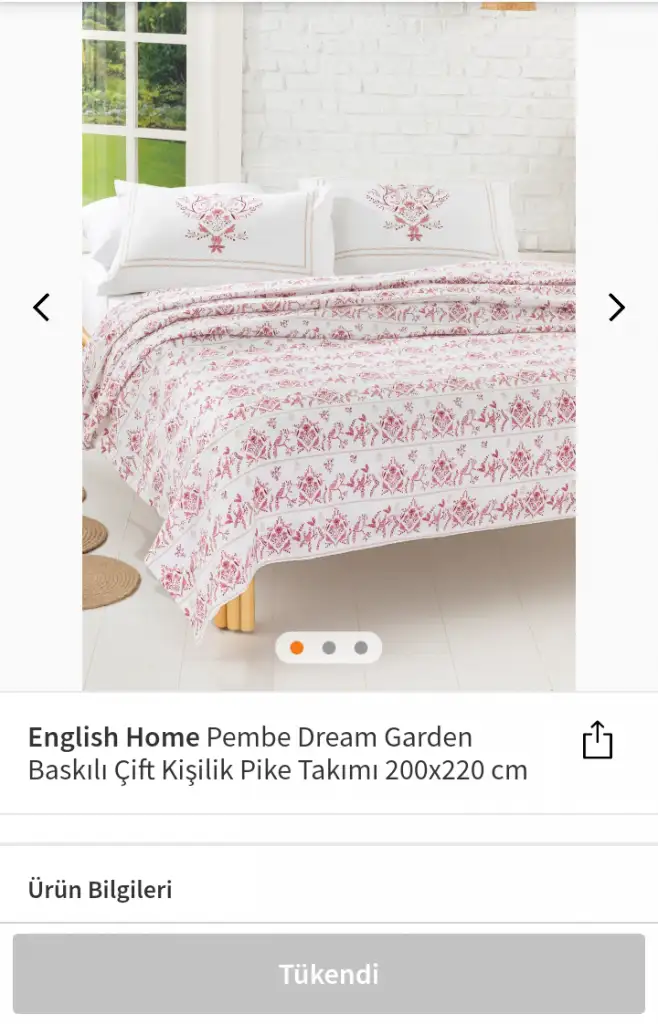This screenshot has width=658, height=1024.
Task: Jump to the second image dot
Action: point(329,648)
